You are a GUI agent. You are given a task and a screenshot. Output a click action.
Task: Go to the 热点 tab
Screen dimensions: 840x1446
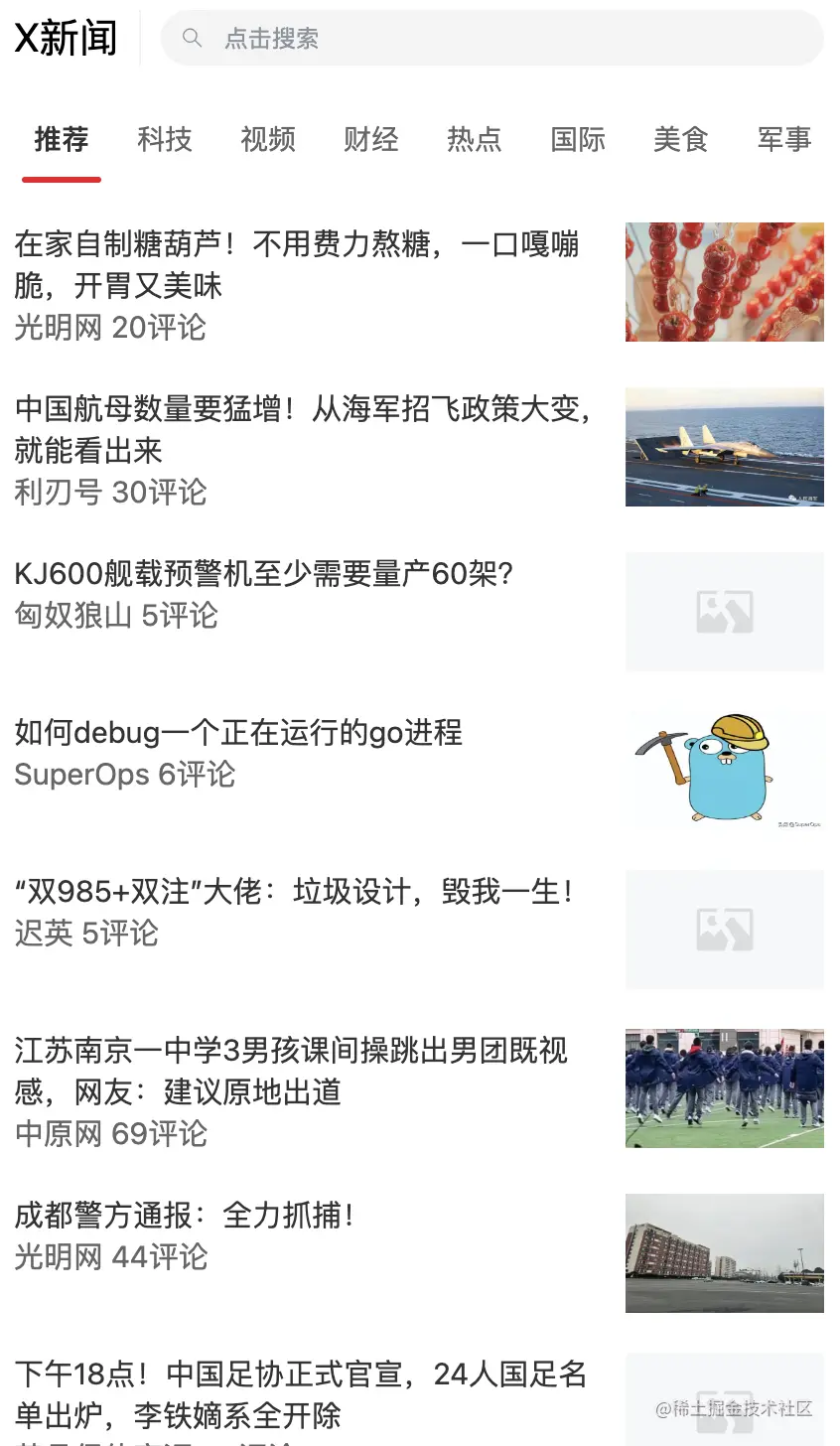point(475,139)
